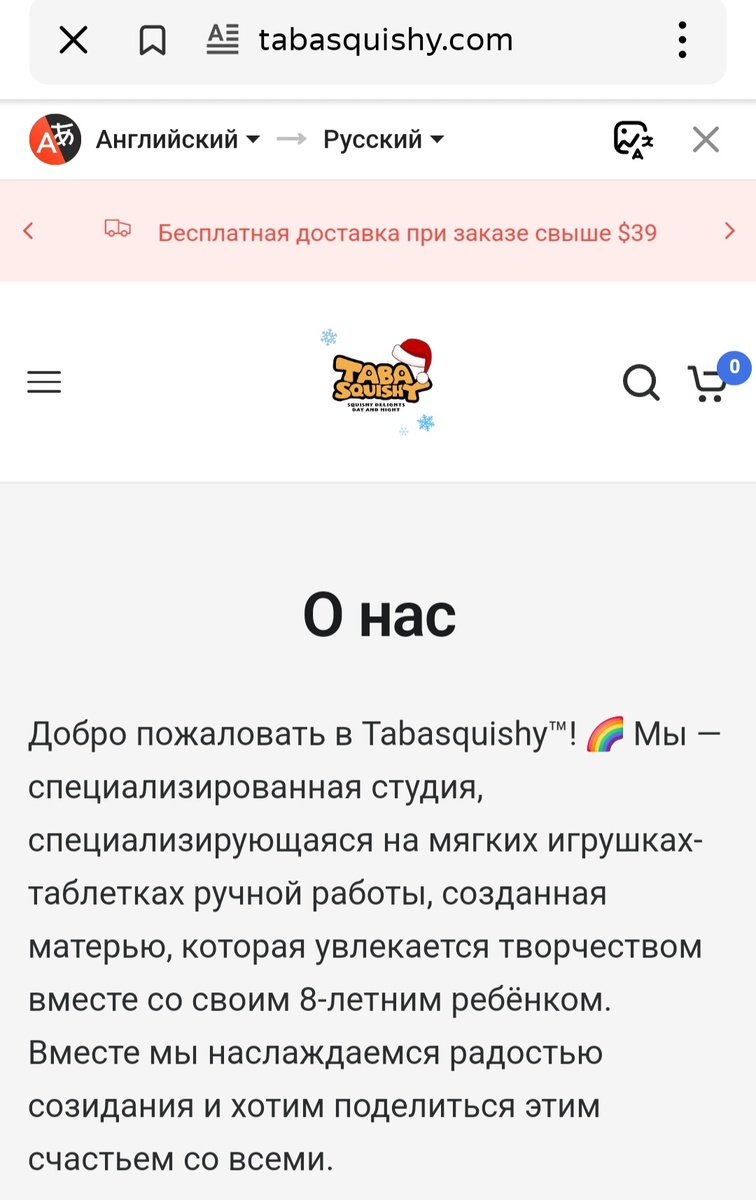
Task: Go back to the previous promo message
Action: [27, 230]
